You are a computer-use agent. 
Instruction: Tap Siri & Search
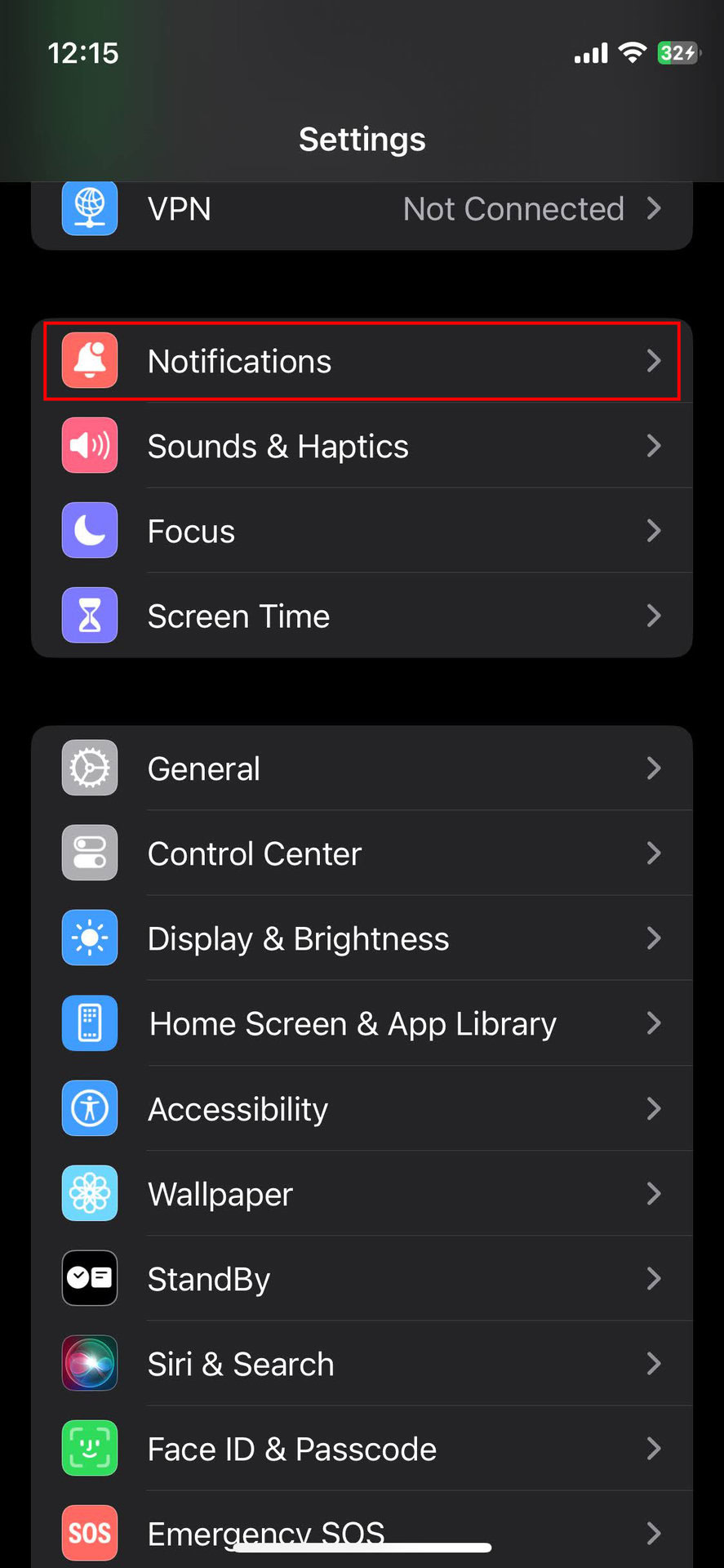pos(362,1363)
